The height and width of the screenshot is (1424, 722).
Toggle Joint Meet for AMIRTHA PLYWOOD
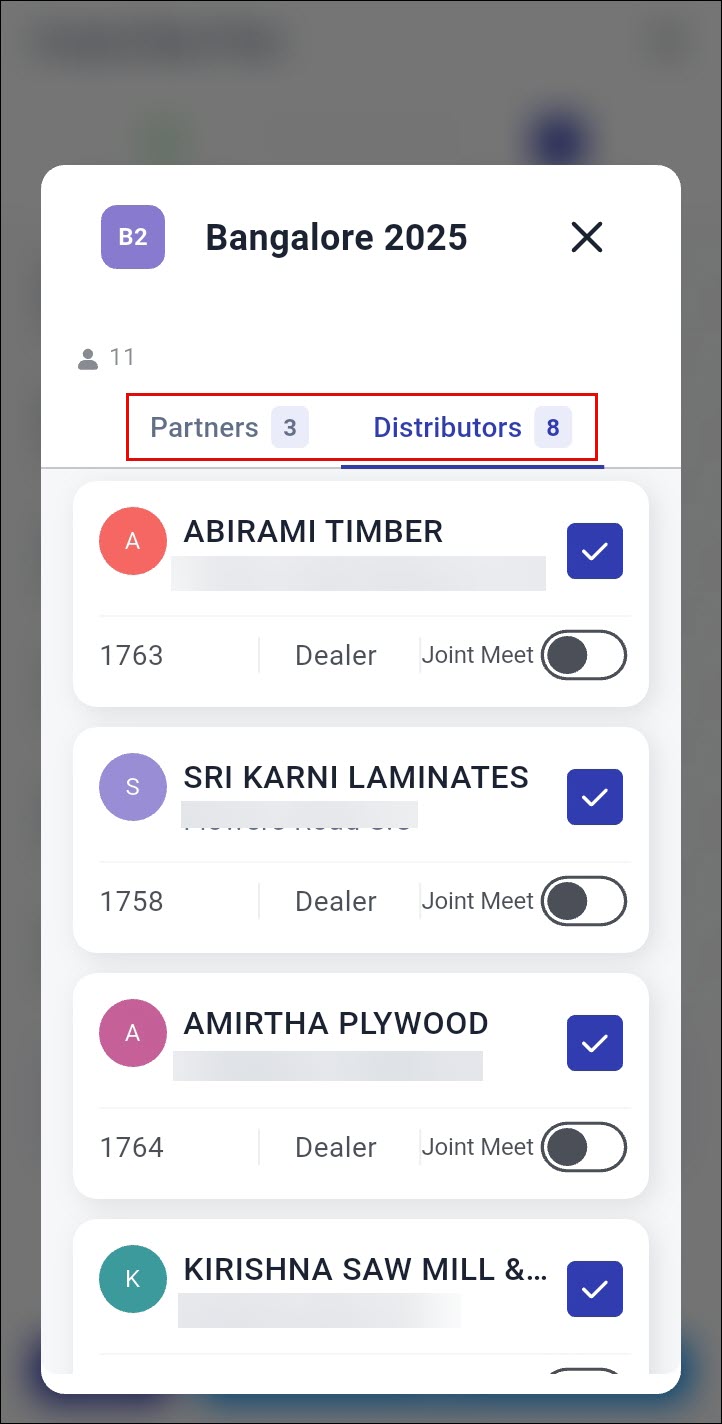tap(584, 1148)
